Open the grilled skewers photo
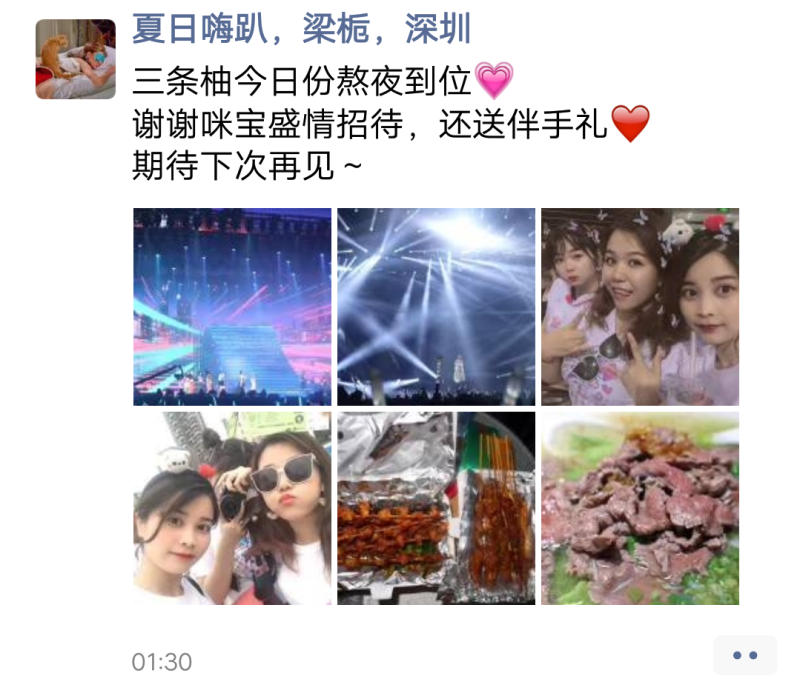800x682 pixels. 435,508
